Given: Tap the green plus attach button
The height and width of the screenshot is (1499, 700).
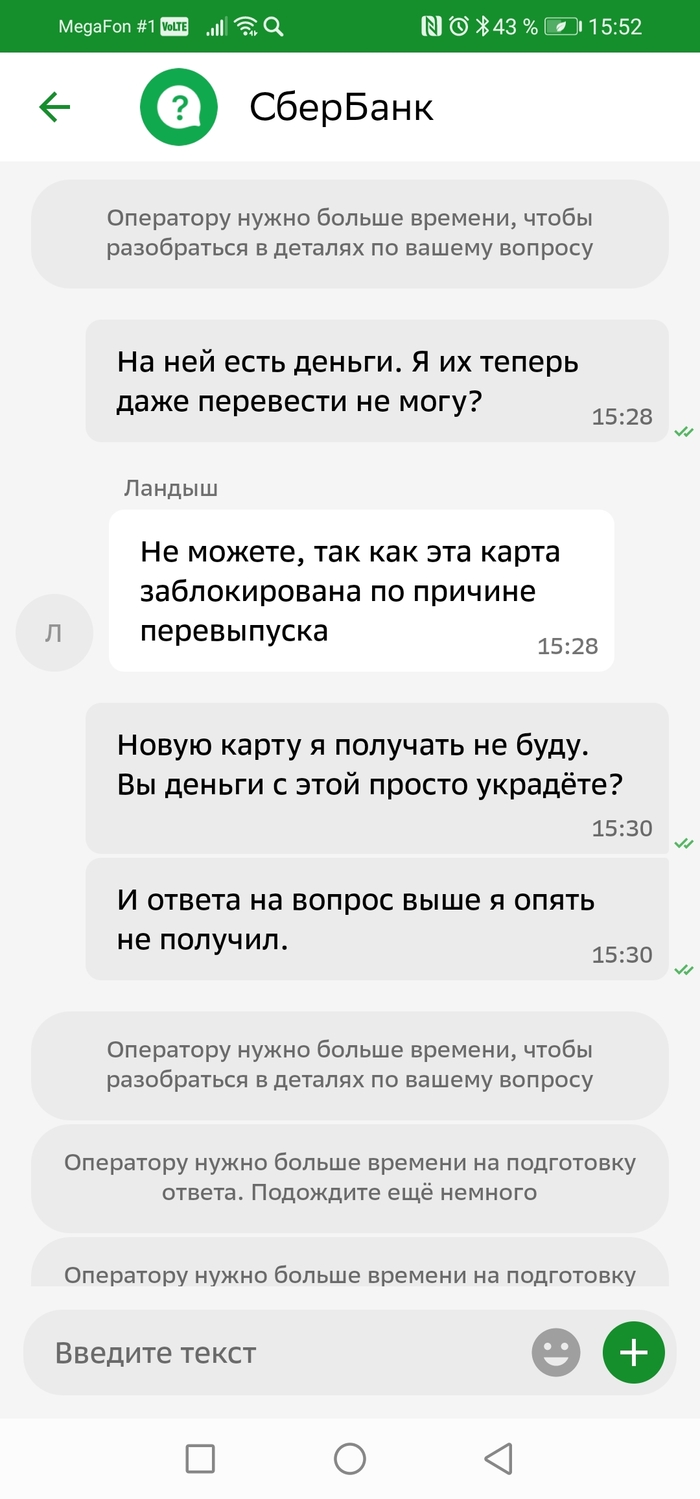Looking at the screenshot, I should [x=633, y=1353].
